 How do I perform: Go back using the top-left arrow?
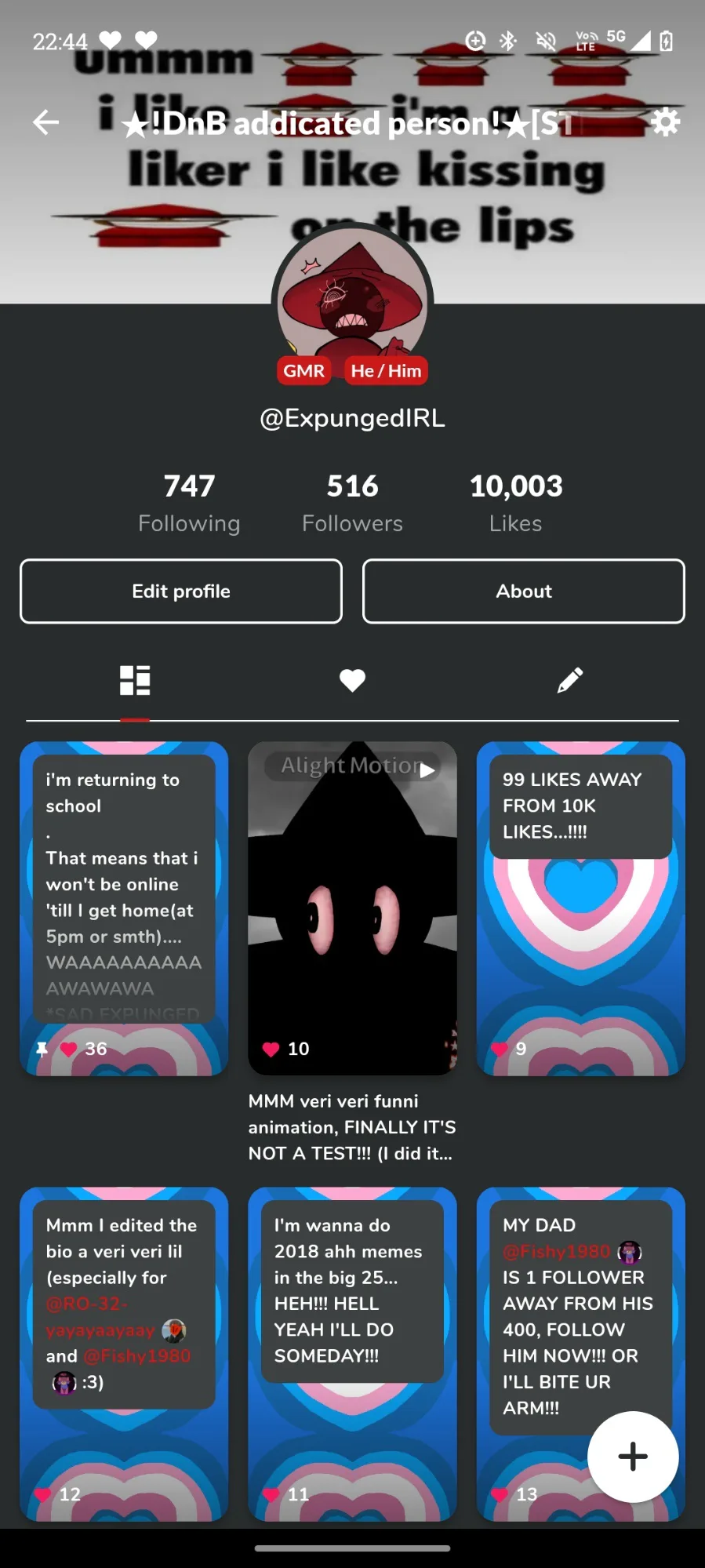[45, 122]
